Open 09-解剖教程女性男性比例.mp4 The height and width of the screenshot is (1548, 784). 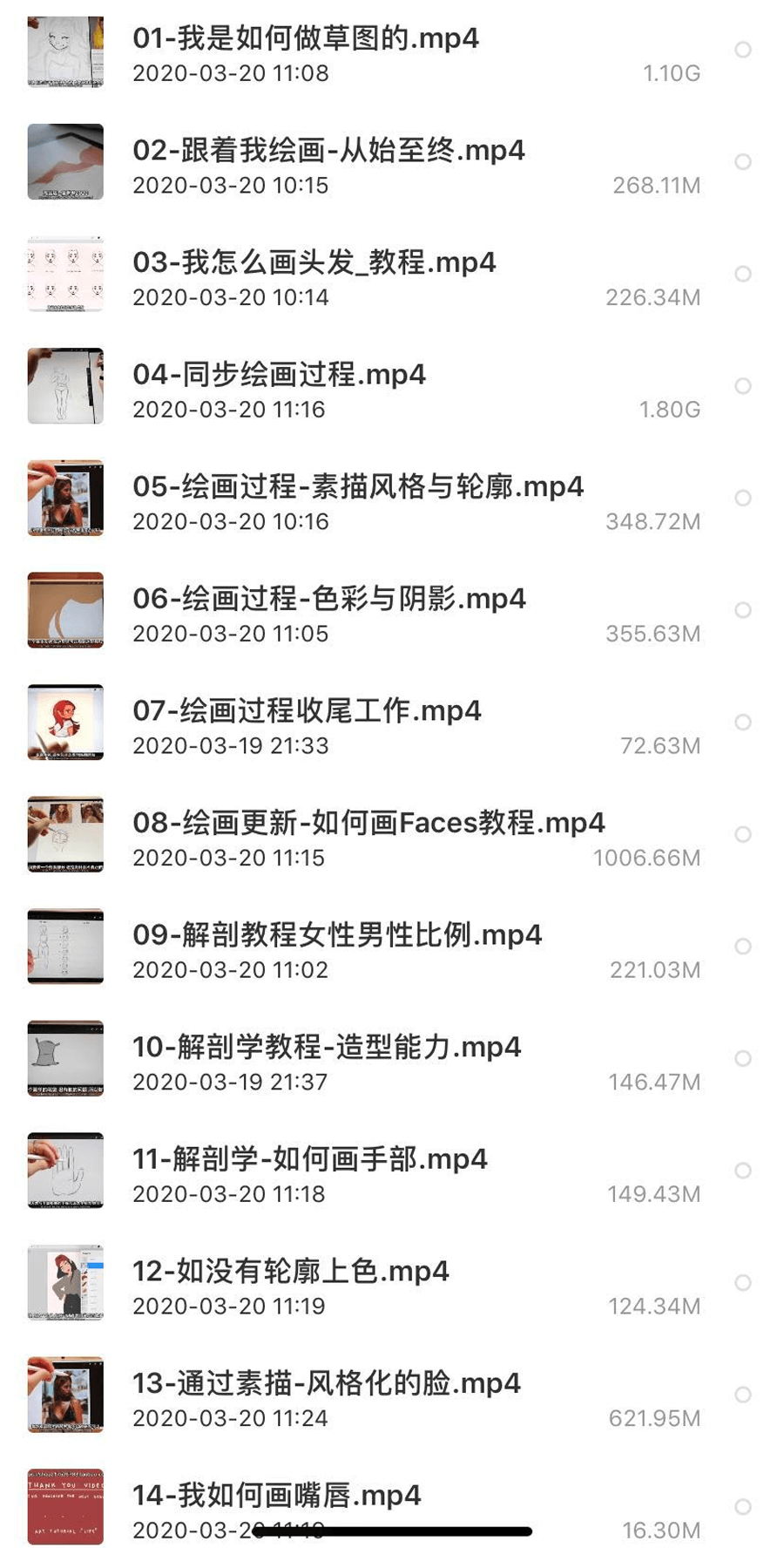(x=337, y=935)
